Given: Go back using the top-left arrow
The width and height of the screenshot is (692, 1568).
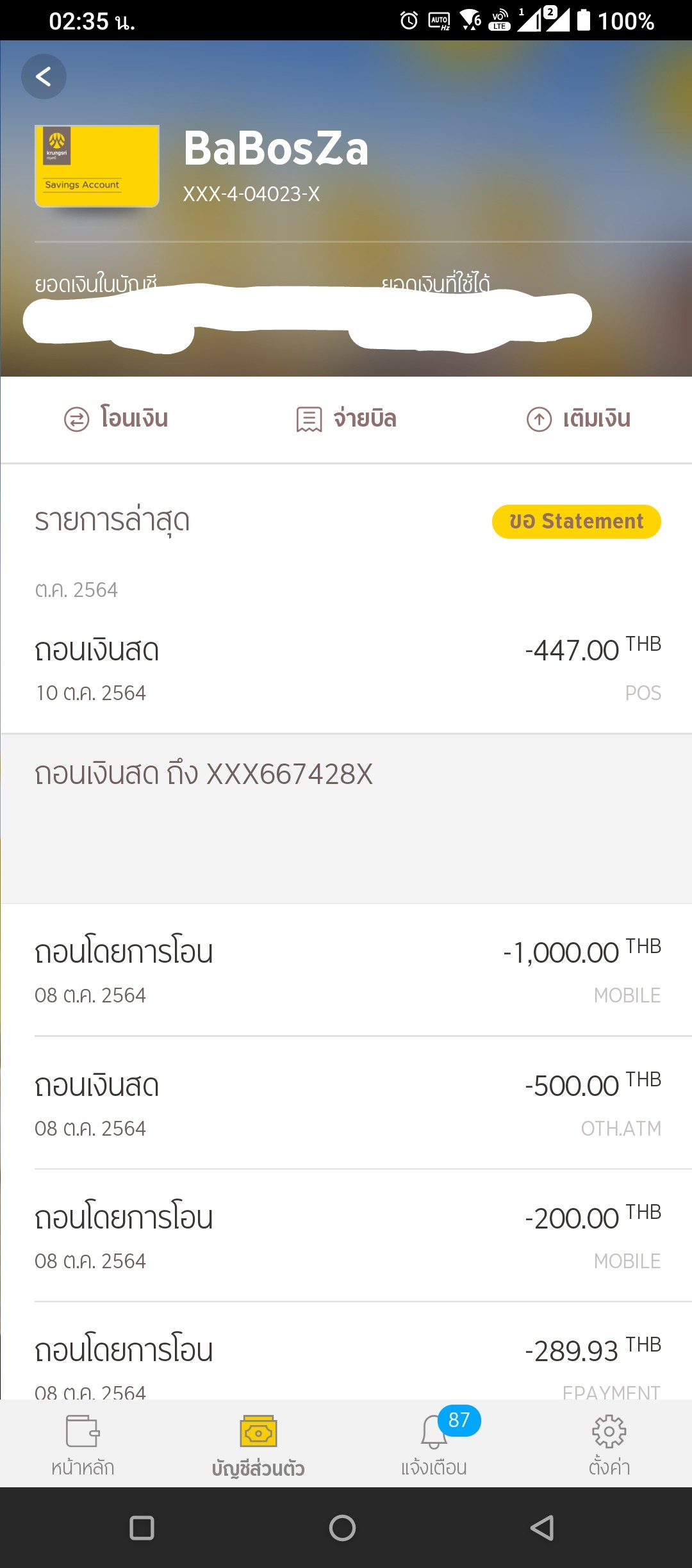Looking at the screenshot, I should [44, 77].
